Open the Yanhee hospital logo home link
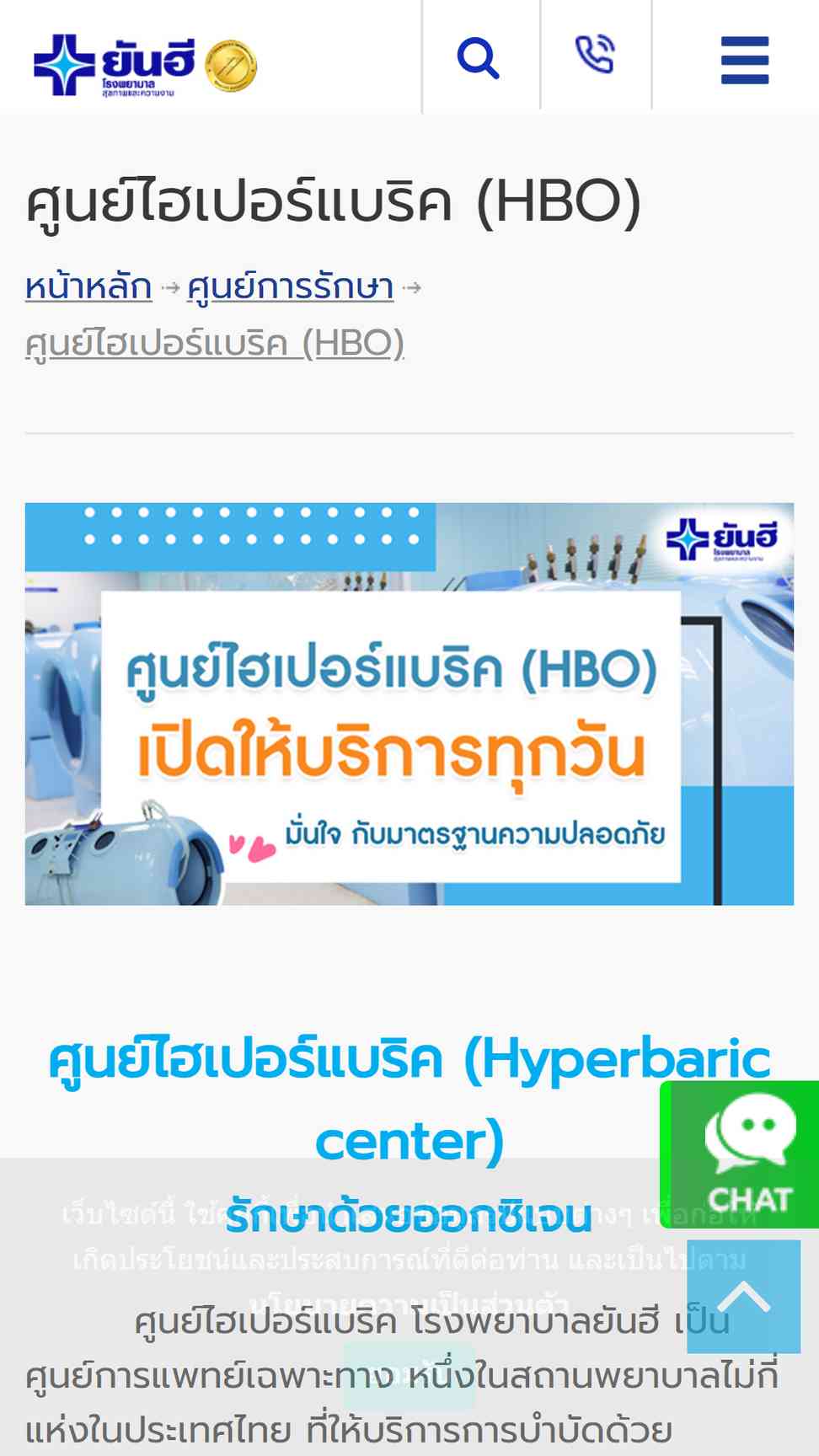Viewport: 819px width, 1456px height. 145,65
